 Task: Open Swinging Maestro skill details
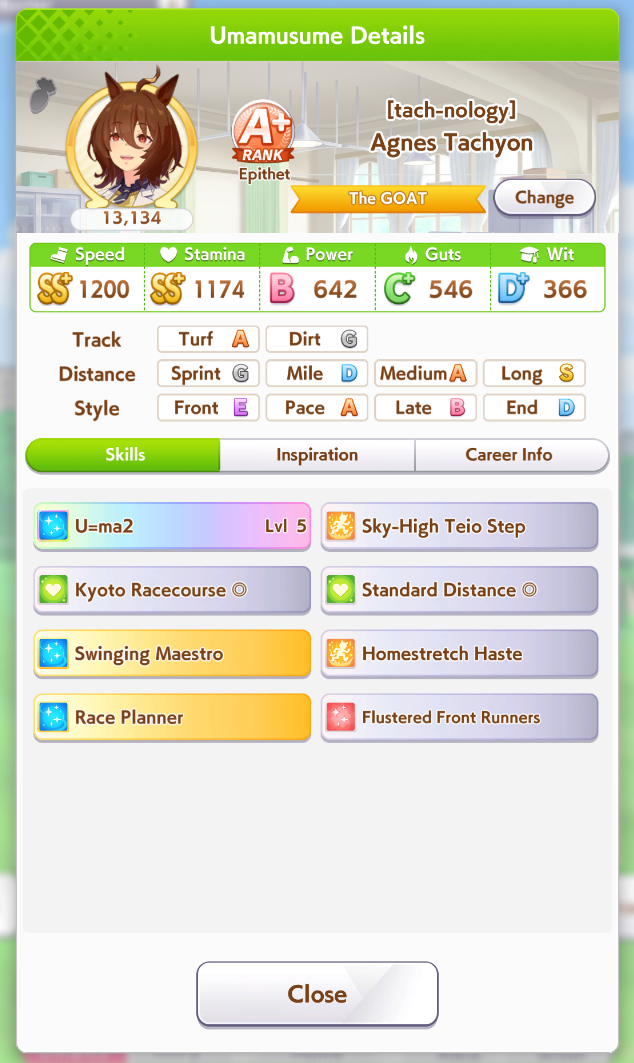[172, 654]
